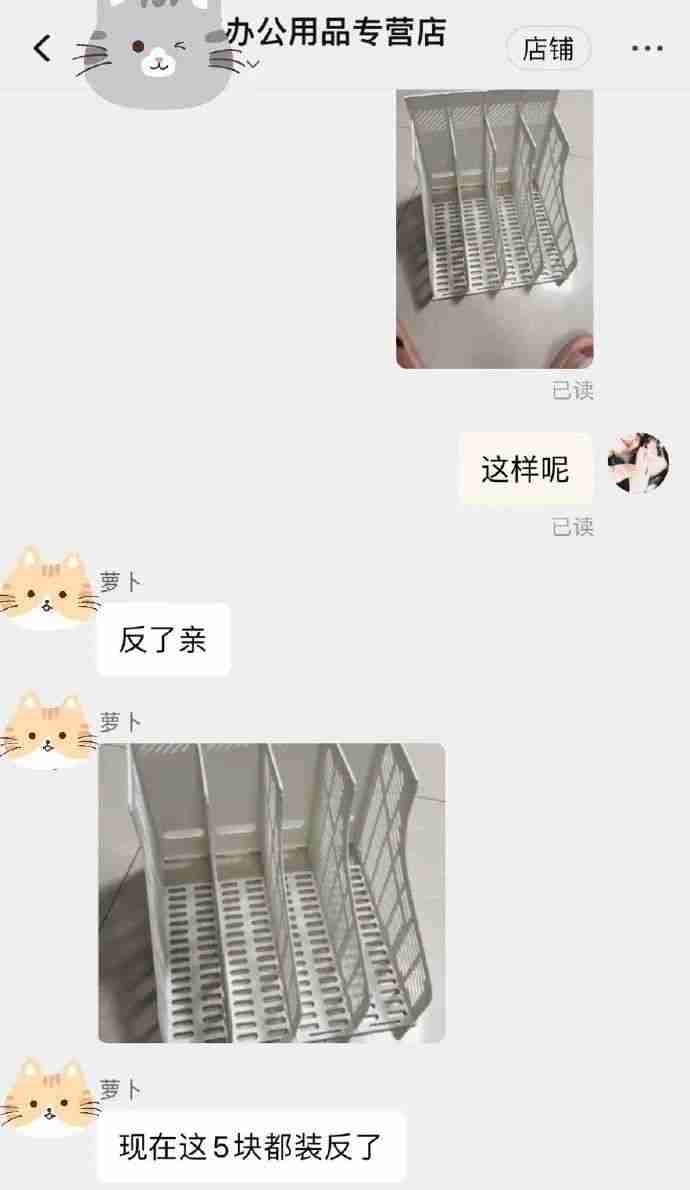This screenshot has height=1190, width=690.
Task: Open the three-dot overflow menu
Action: pyautogui.click(x=647, y=49)
